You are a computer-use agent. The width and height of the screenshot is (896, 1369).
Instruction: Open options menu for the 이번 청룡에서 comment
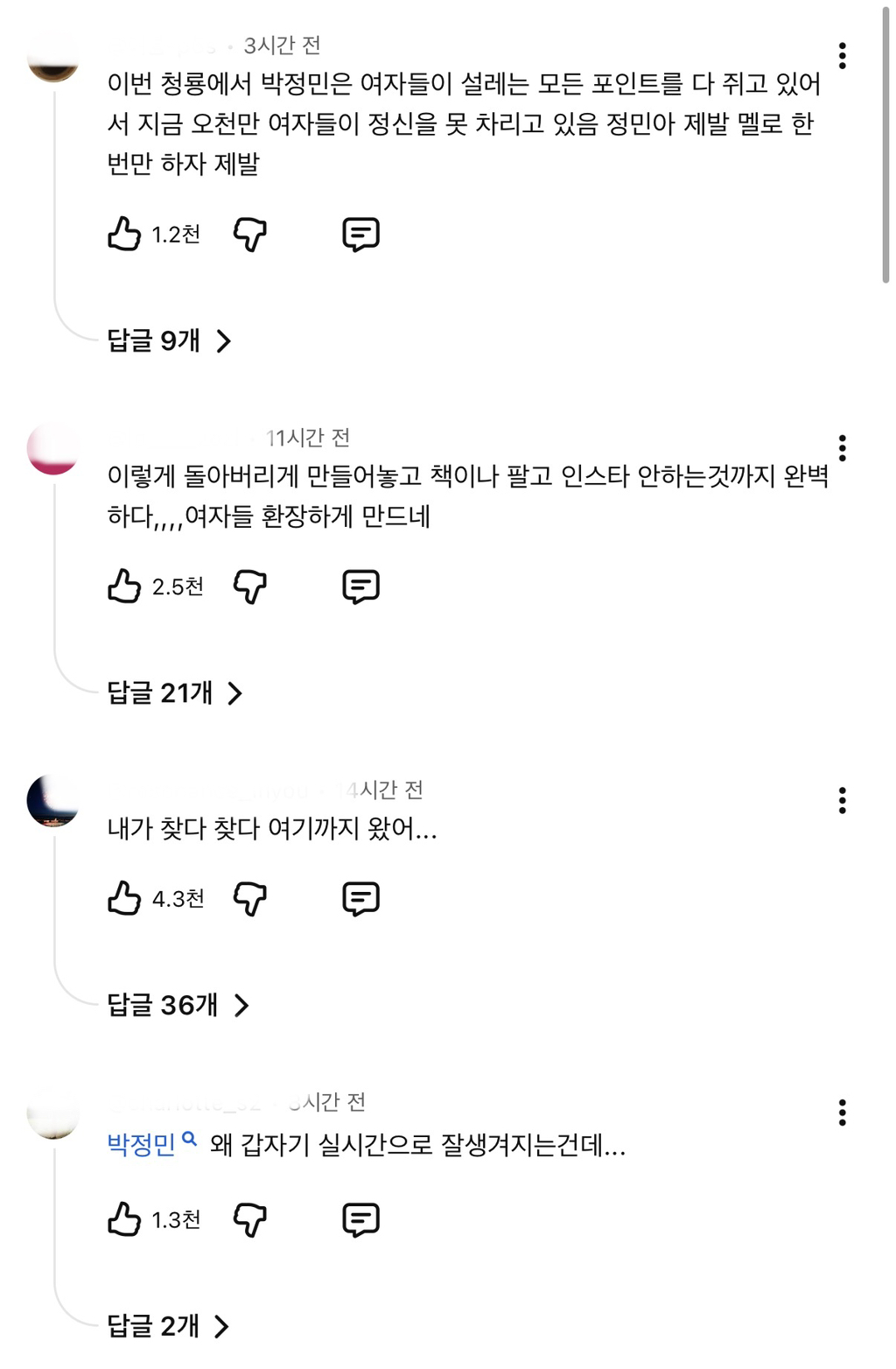tap(842, 56)
